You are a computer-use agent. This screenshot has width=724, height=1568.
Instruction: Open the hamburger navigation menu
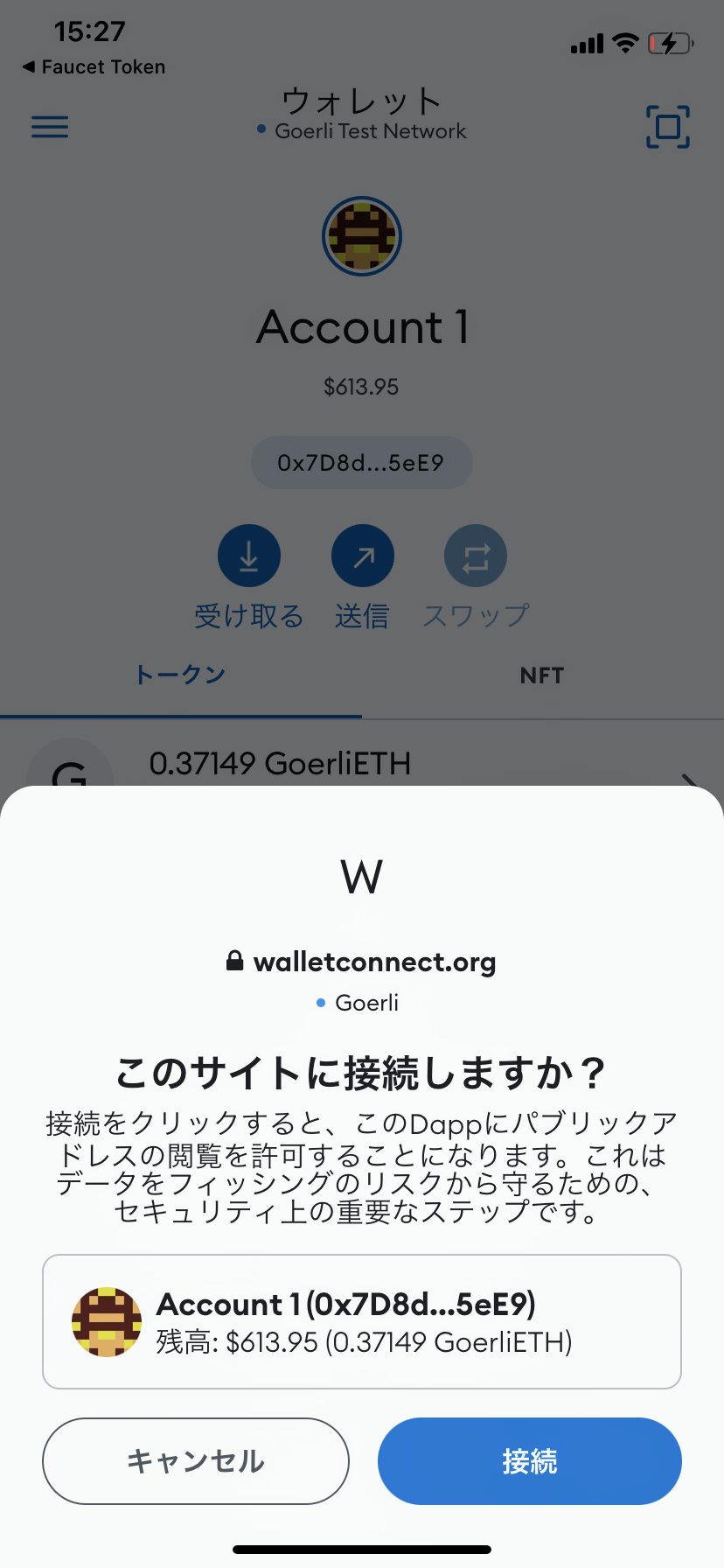[49, 127]
